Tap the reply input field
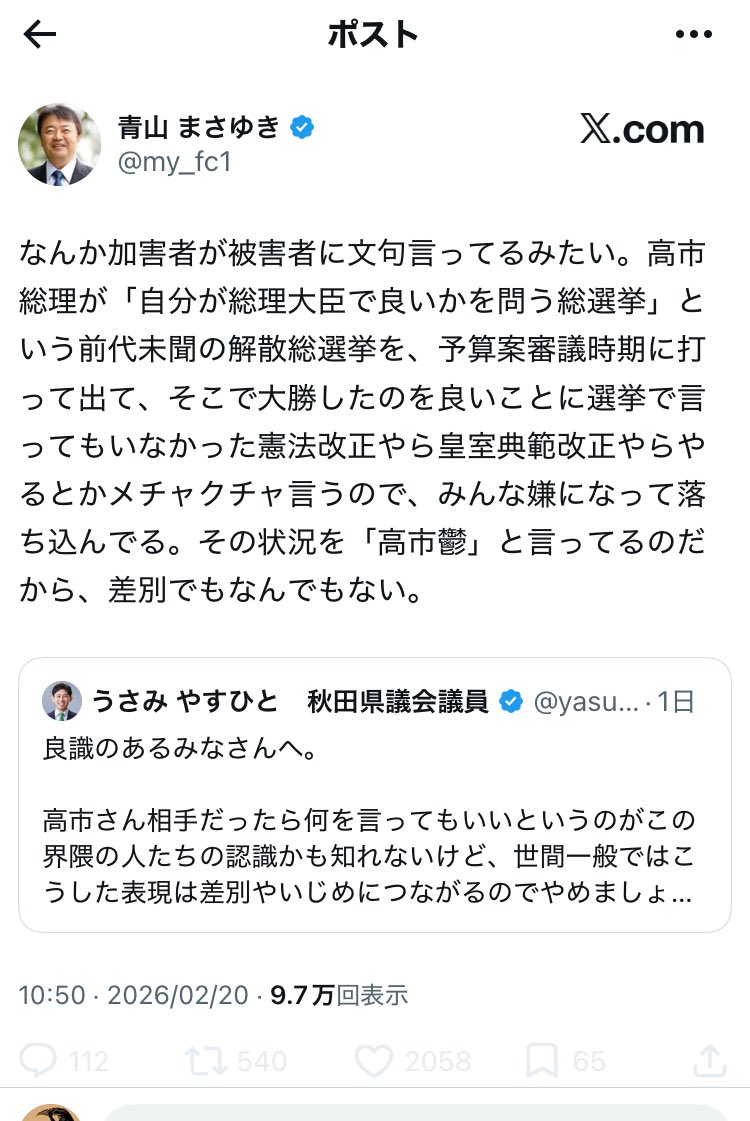750x1121 pixels. 415,1112
